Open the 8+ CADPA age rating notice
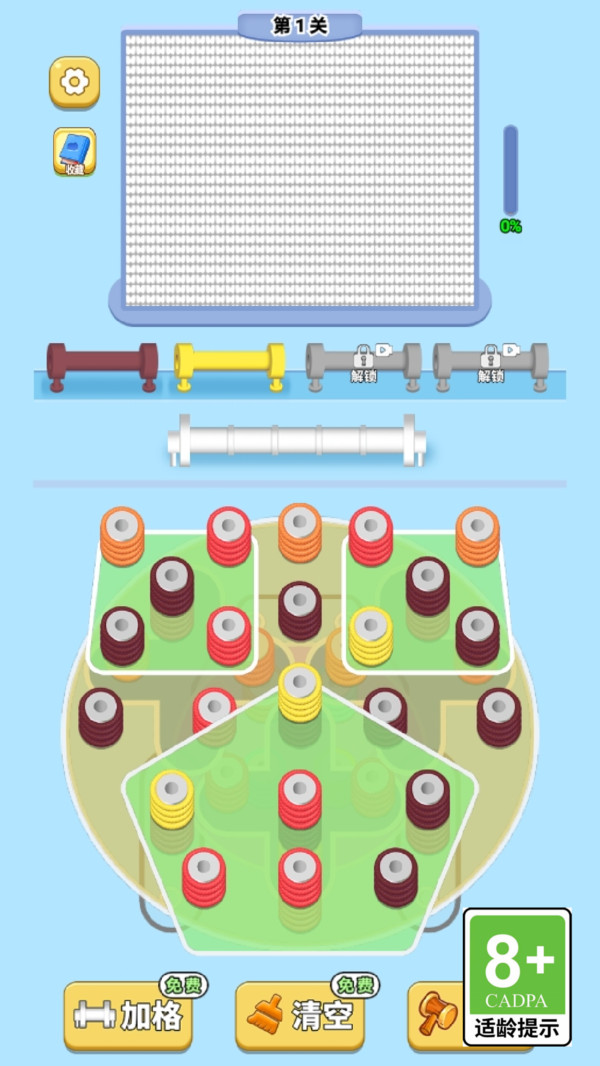This screenshot has height=1066, width=600. pos(517,976)
